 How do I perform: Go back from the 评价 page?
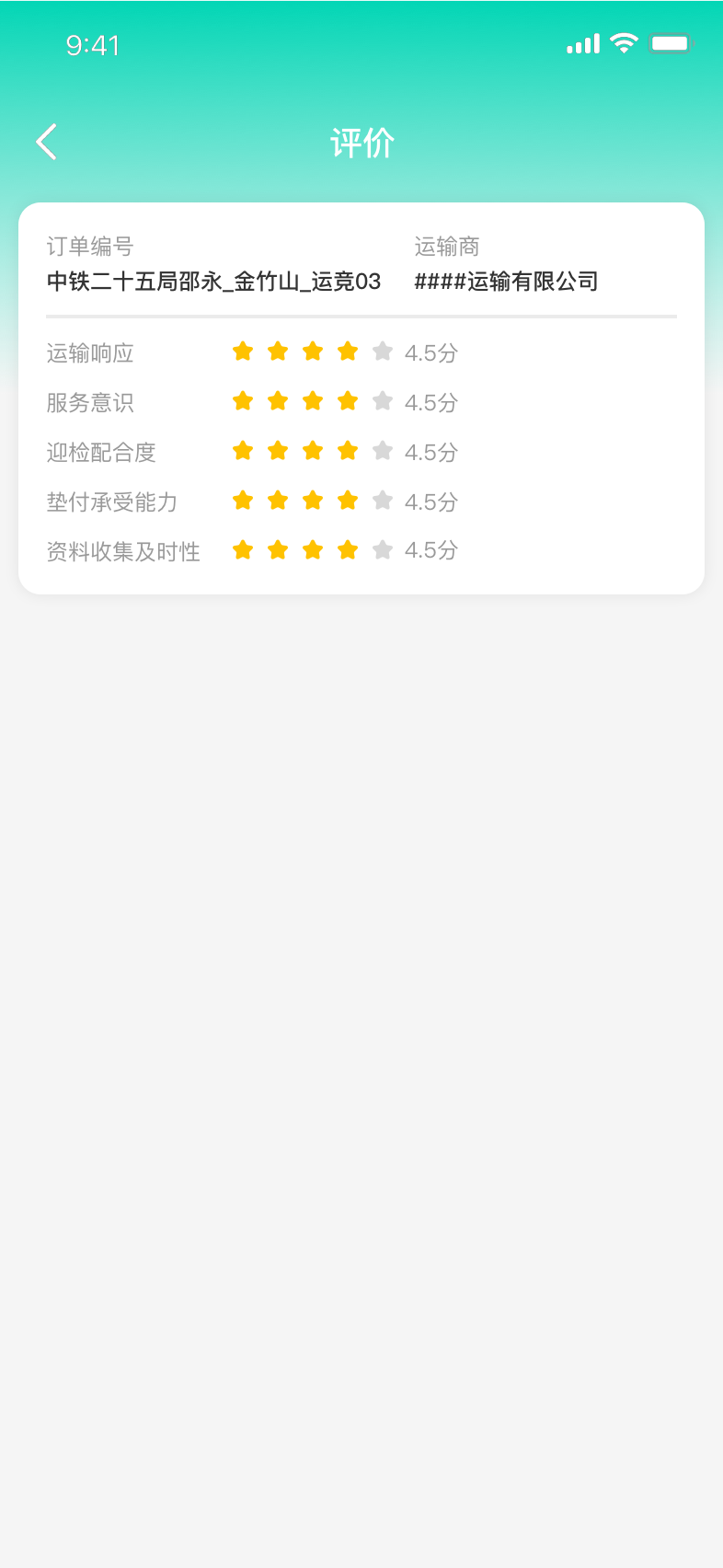point(47,143)
